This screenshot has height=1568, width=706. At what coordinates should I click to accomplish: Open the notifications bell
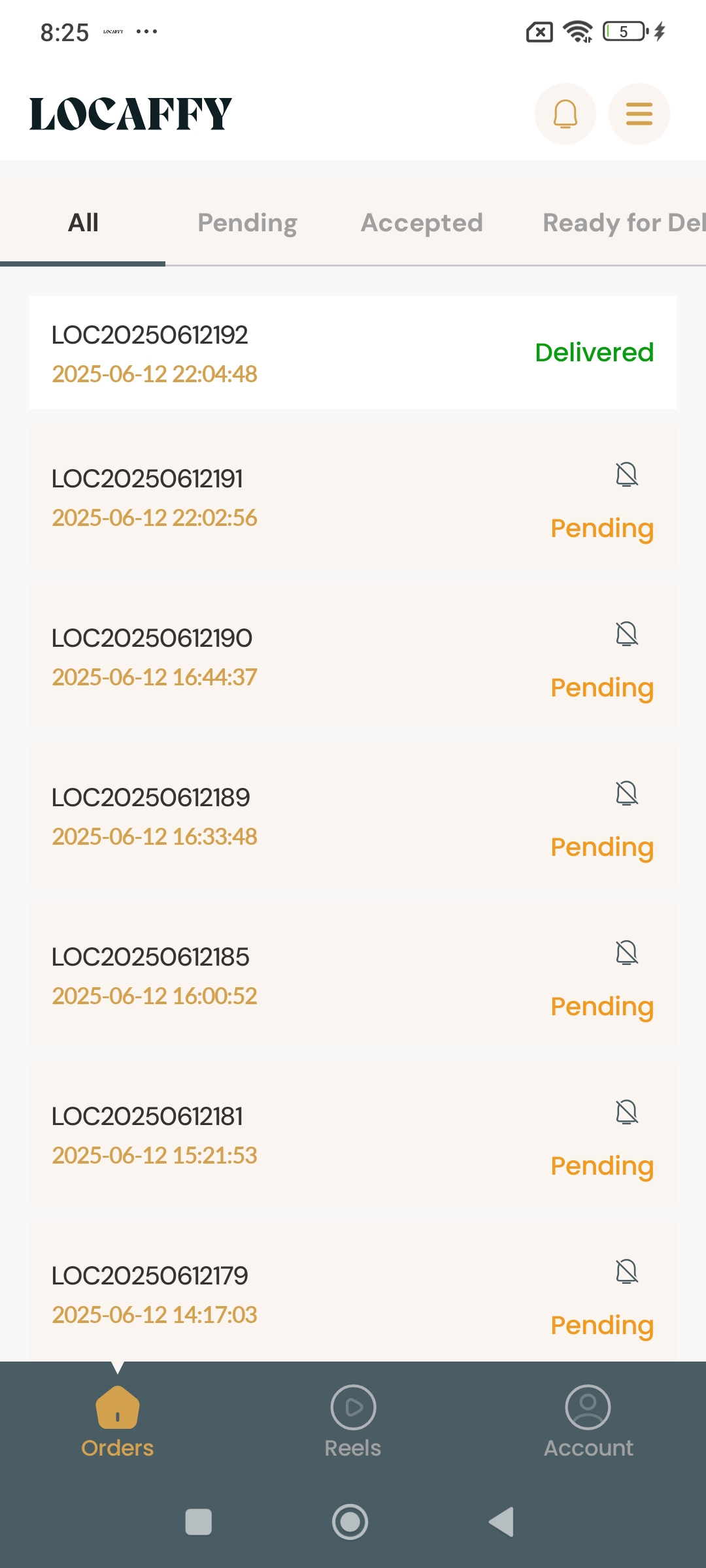click(x=565, y=114)
